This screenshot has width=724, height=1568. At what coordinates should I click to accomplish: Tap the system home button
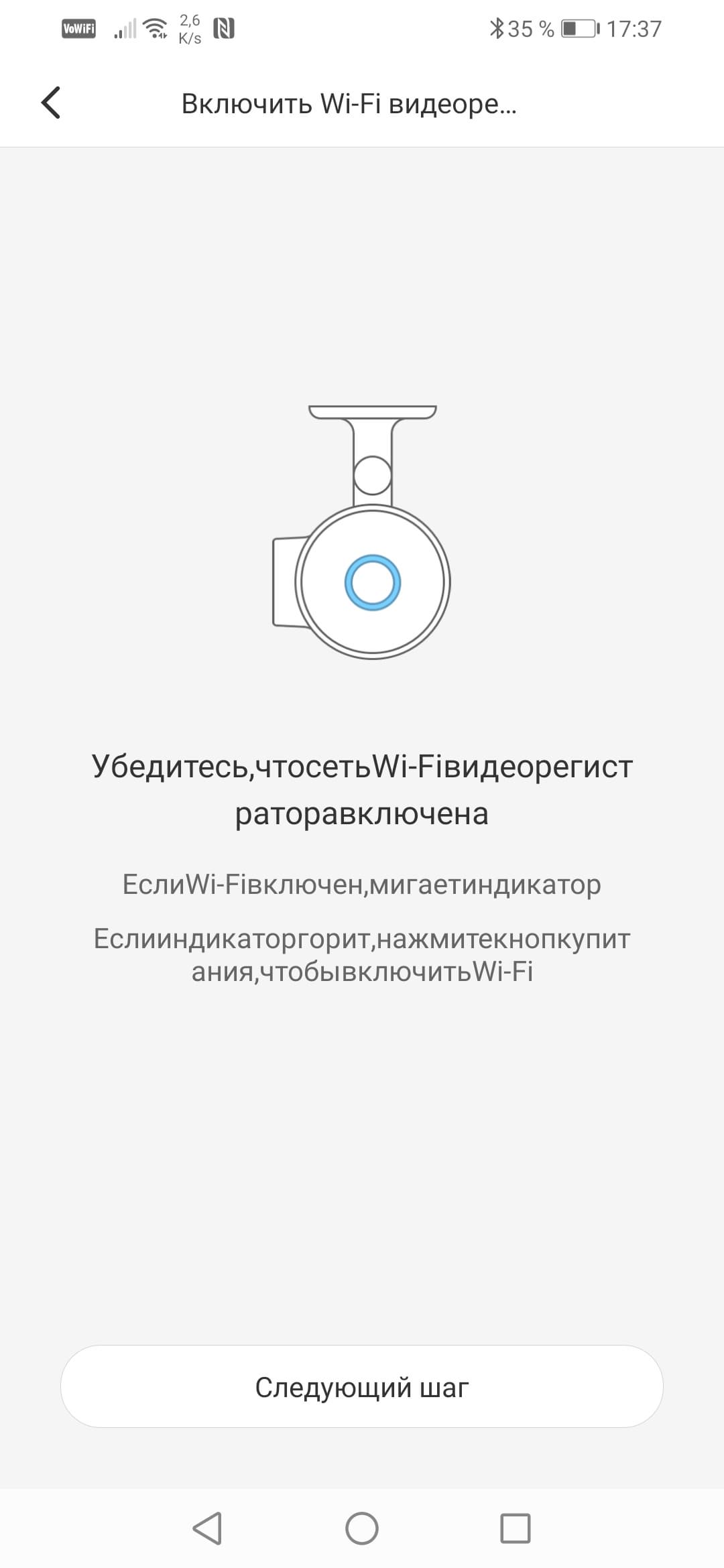362,1528
